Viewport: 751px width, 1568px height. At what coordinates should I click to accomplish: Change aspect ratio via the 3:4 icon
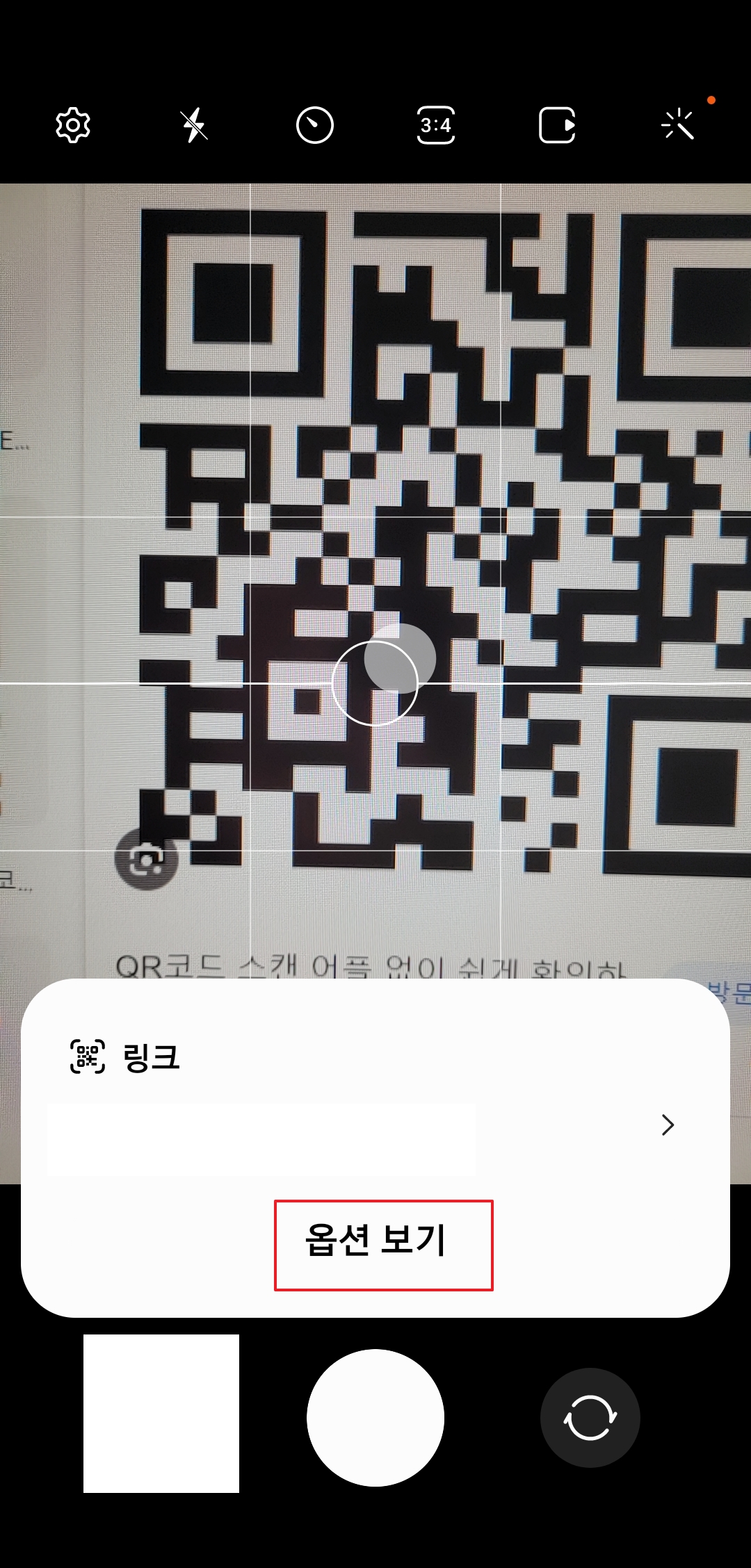pos(435,125)
